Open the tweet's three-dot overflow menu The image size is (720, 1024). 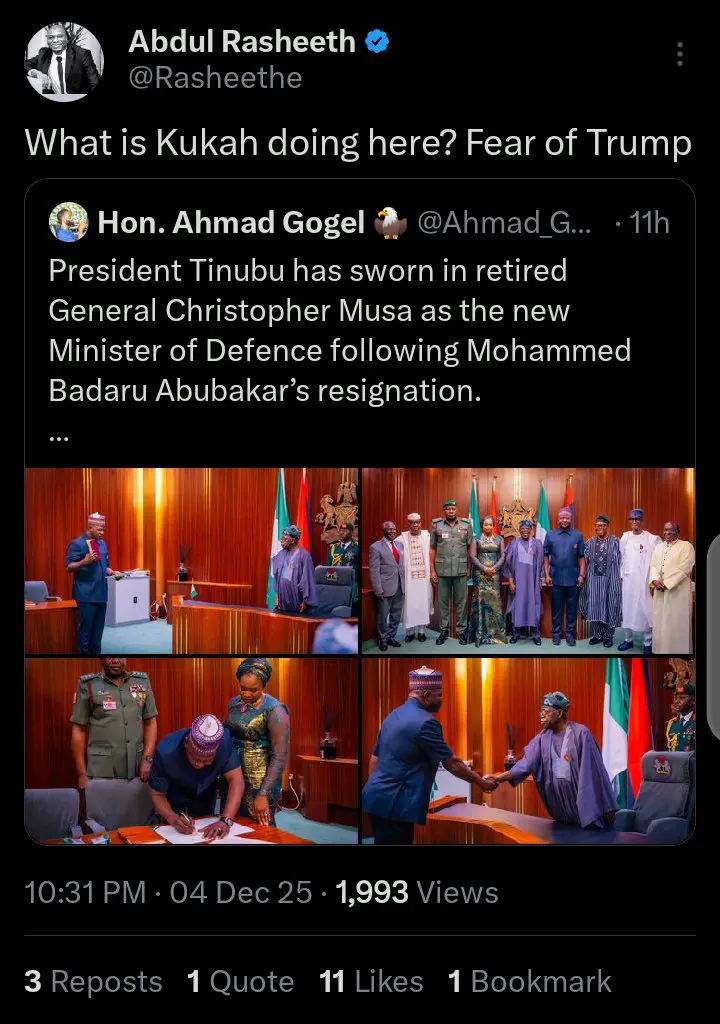click(681, 54)
